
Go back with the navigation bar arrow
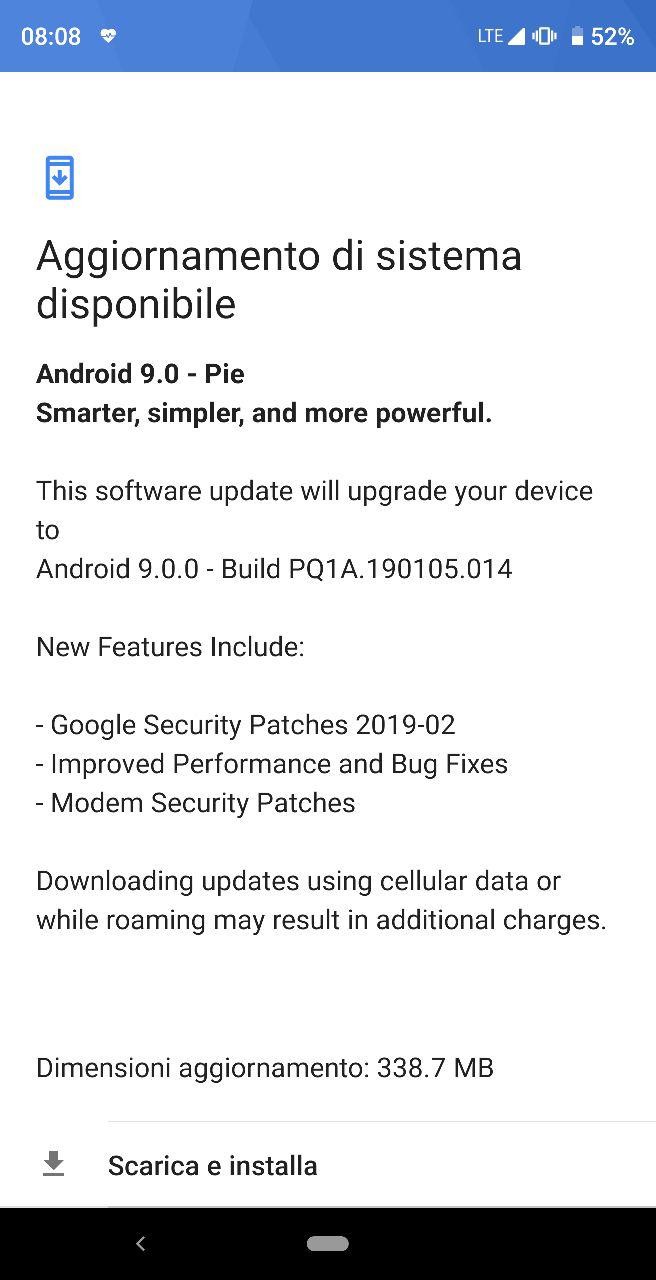click(x=140, y=1243)
